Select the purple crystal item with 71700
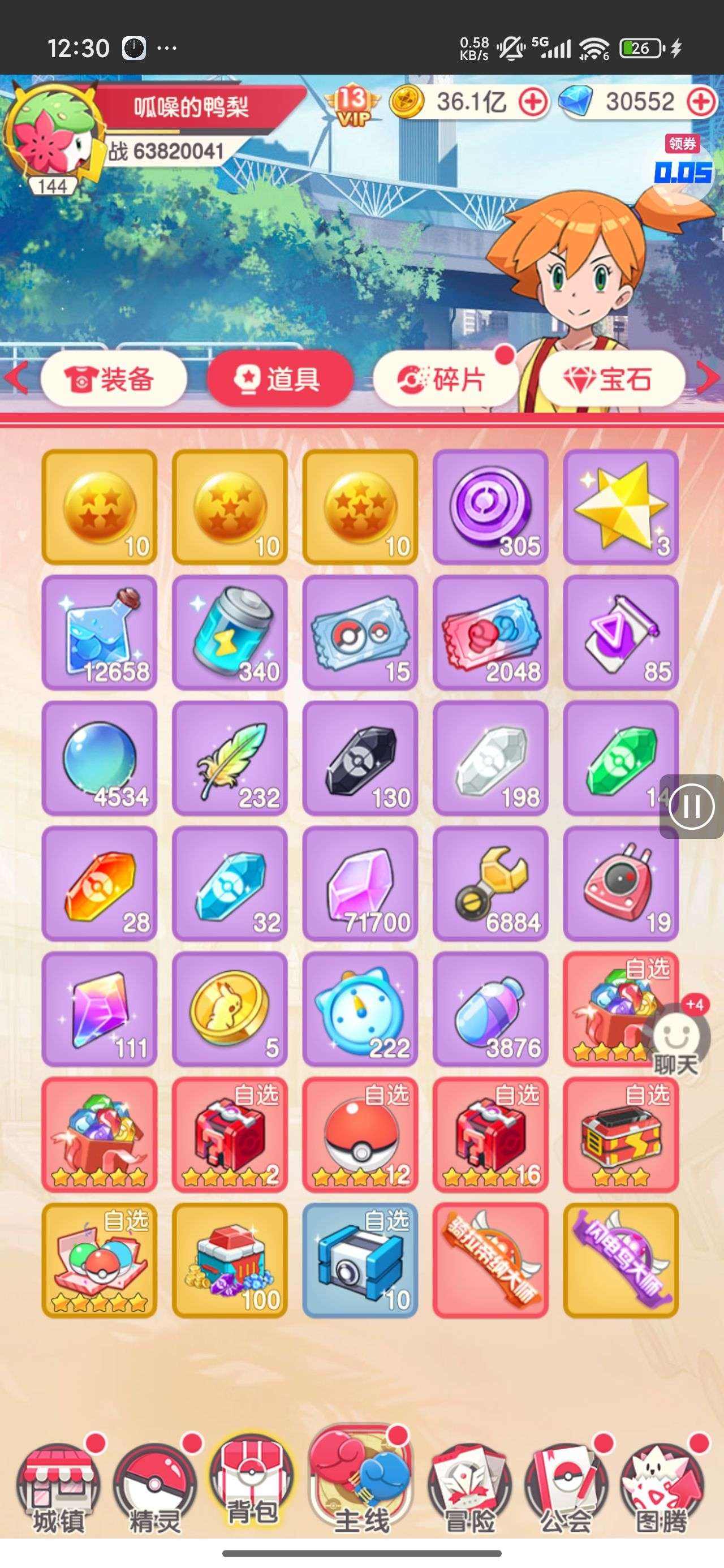Screen dimensions: 724x1568 [x=360, y=883]
